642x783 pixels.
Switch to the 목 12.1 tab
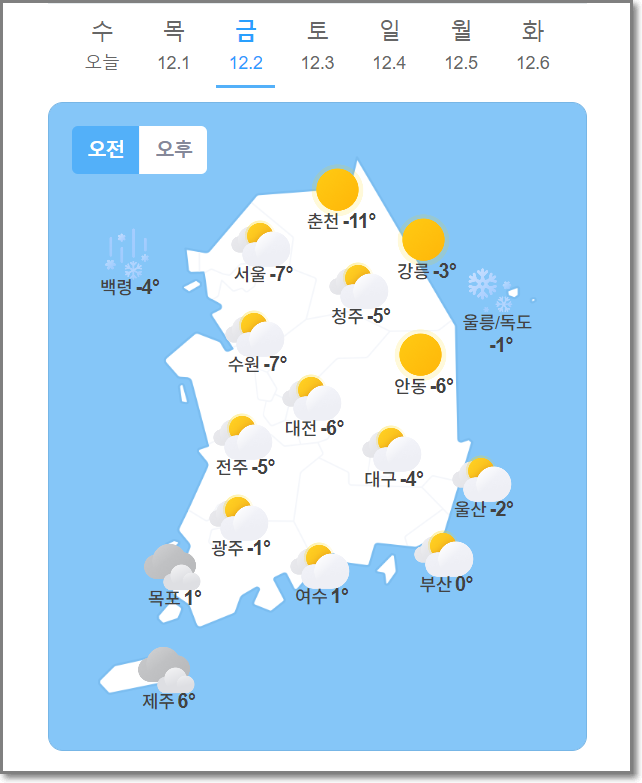coord(173,46)
